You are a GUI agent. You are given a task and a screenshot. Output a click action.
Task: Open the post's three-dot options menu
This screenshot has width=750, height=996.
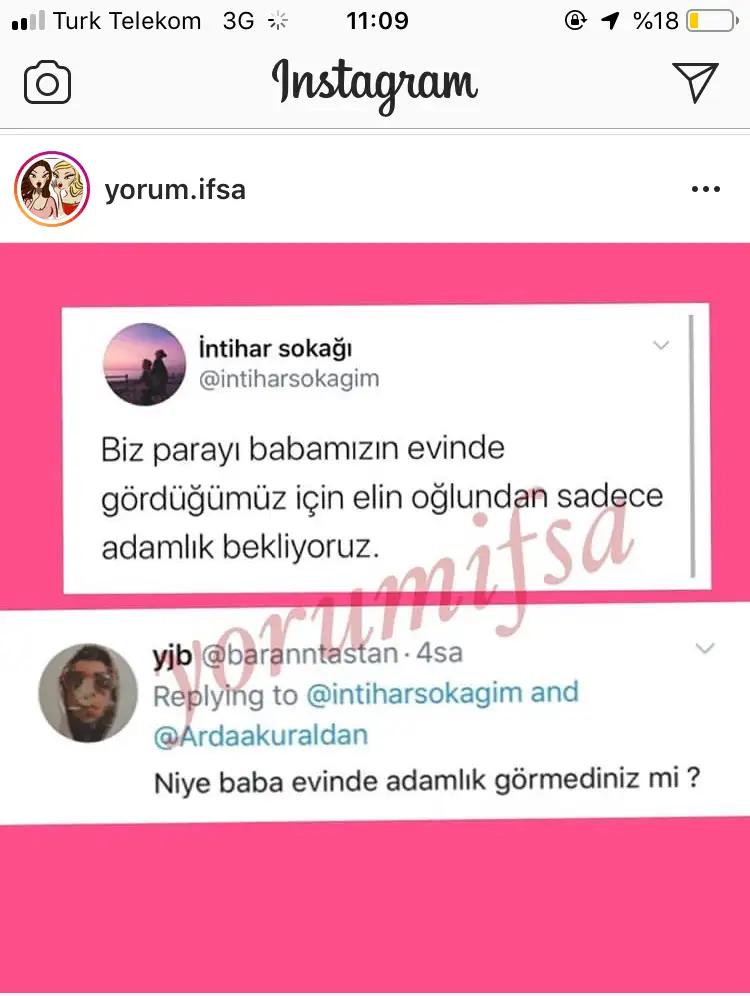click(705, 189)
